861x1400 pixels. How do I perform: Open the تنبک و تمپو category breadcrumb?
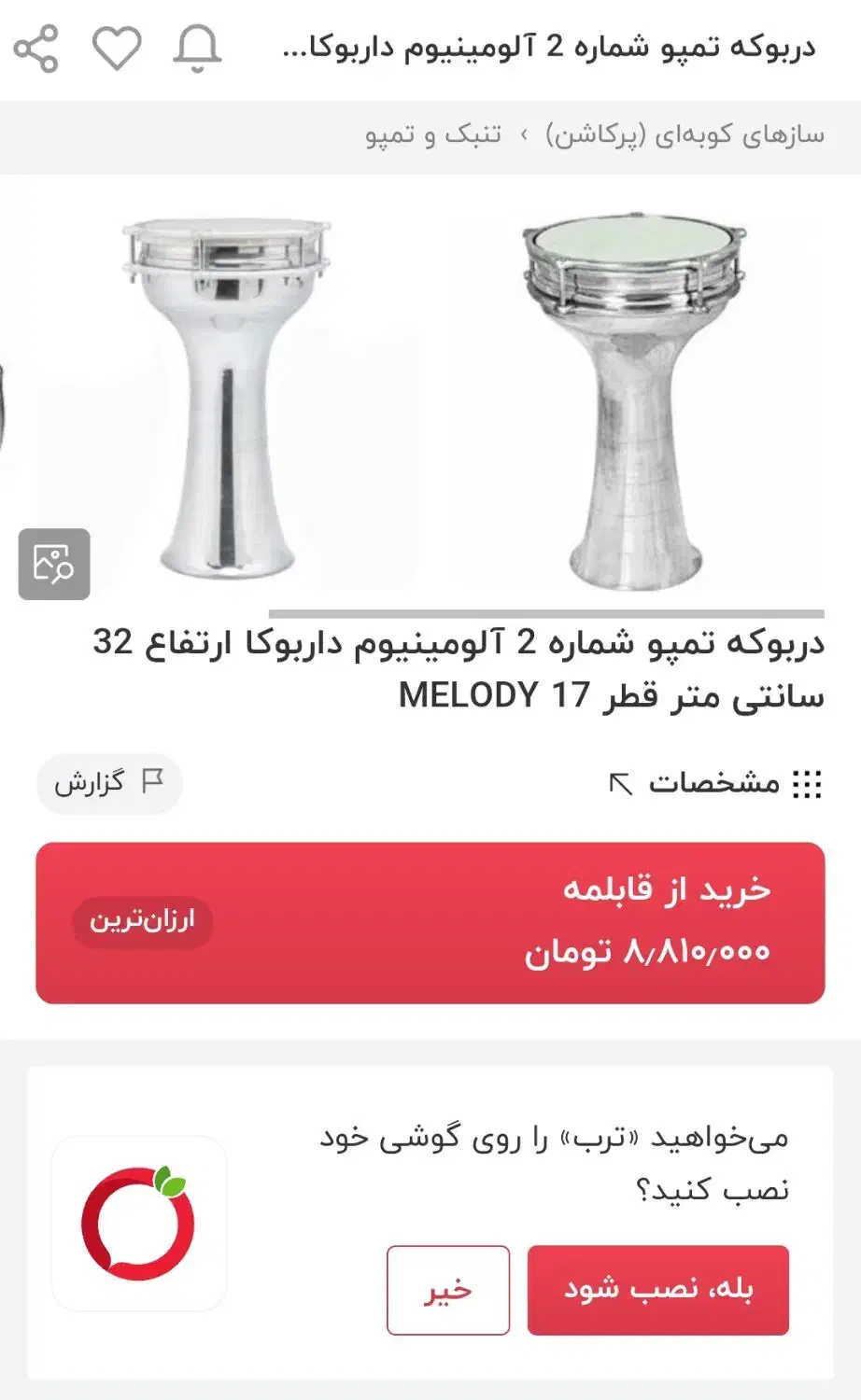[433, 135]
